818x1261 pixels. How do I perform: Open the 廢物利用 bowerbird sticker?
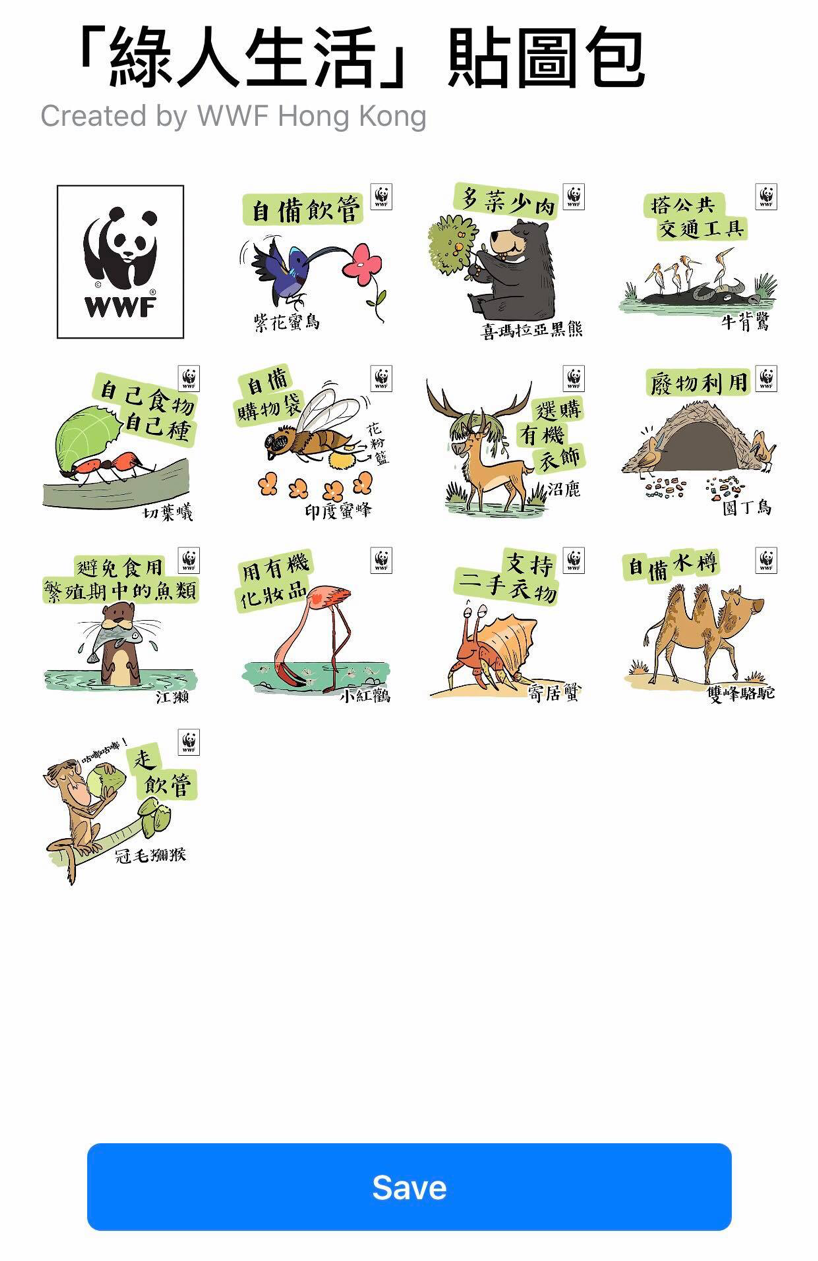click(x=698, y=444)
